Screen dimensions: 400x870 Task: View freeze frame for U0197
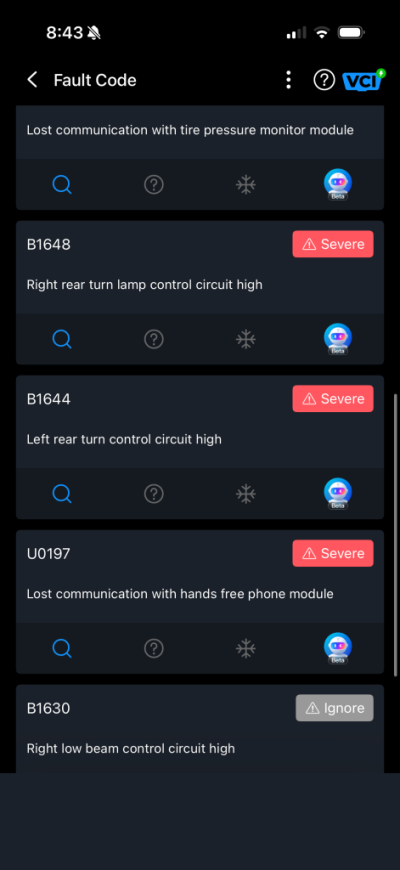click(245, 648)
